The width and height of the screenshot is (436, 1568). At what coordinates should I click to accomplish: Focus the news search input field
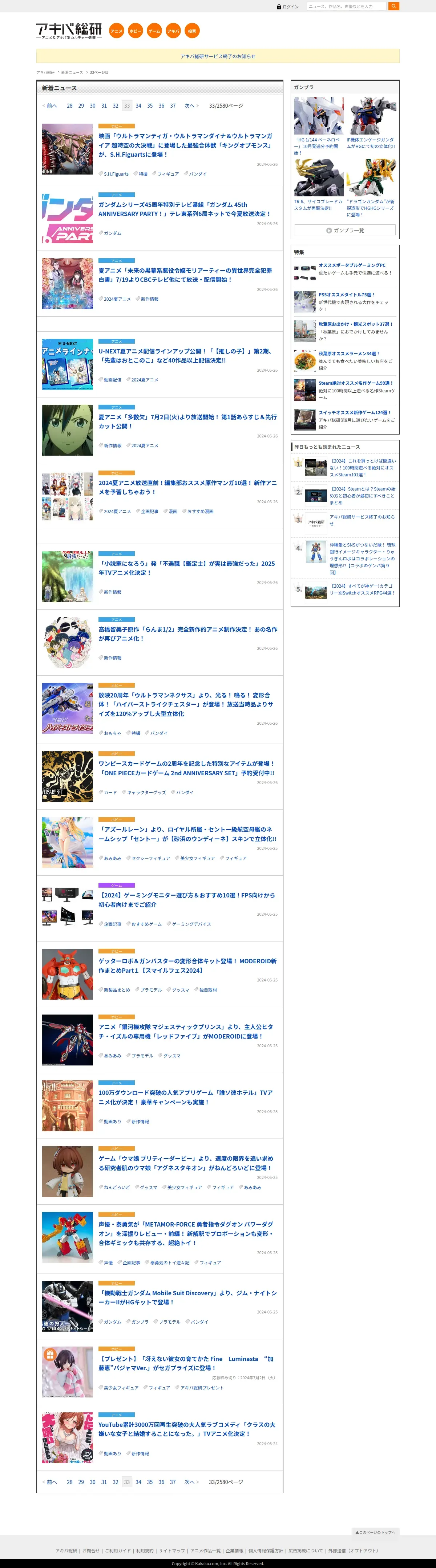coord(346,6)
